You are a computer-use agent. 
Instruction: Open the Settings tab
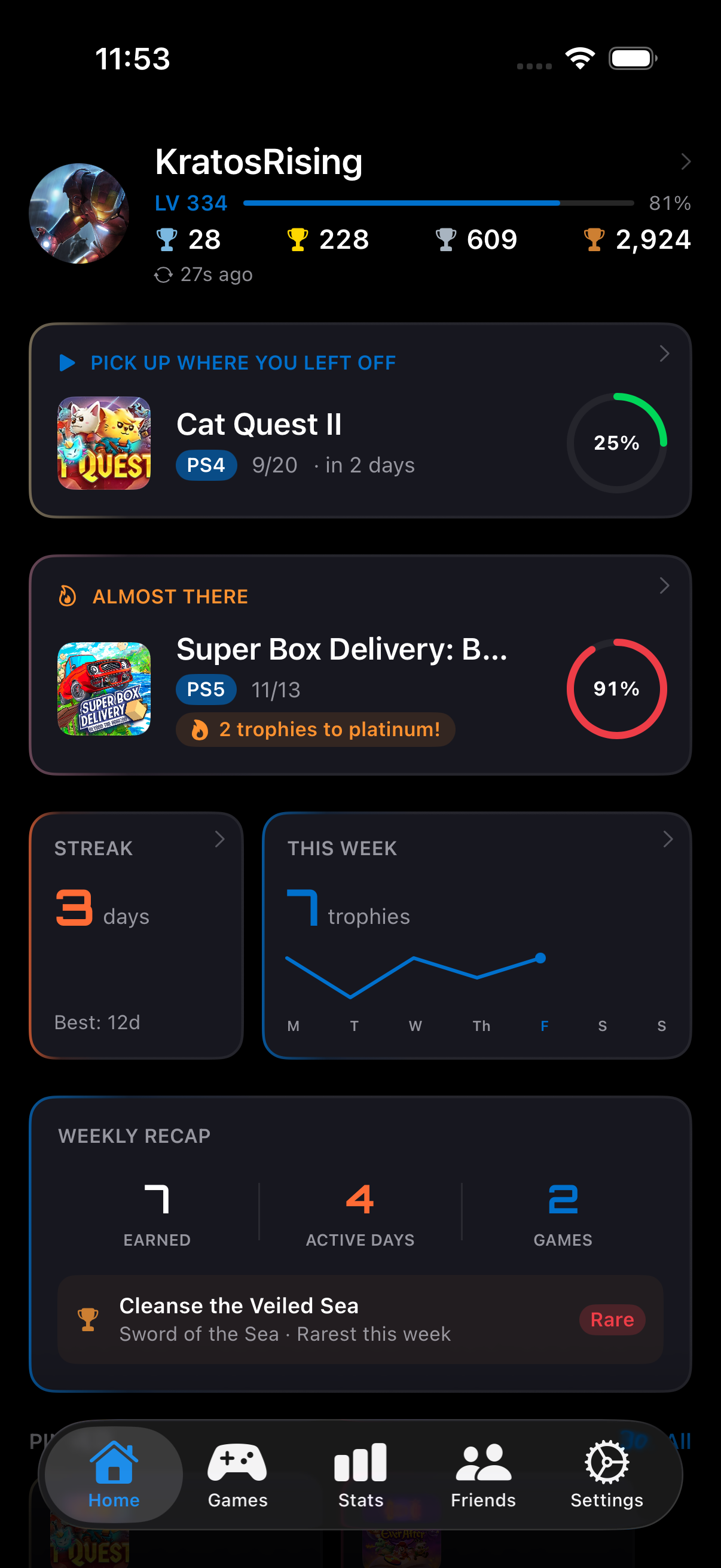click(607, 1474)
